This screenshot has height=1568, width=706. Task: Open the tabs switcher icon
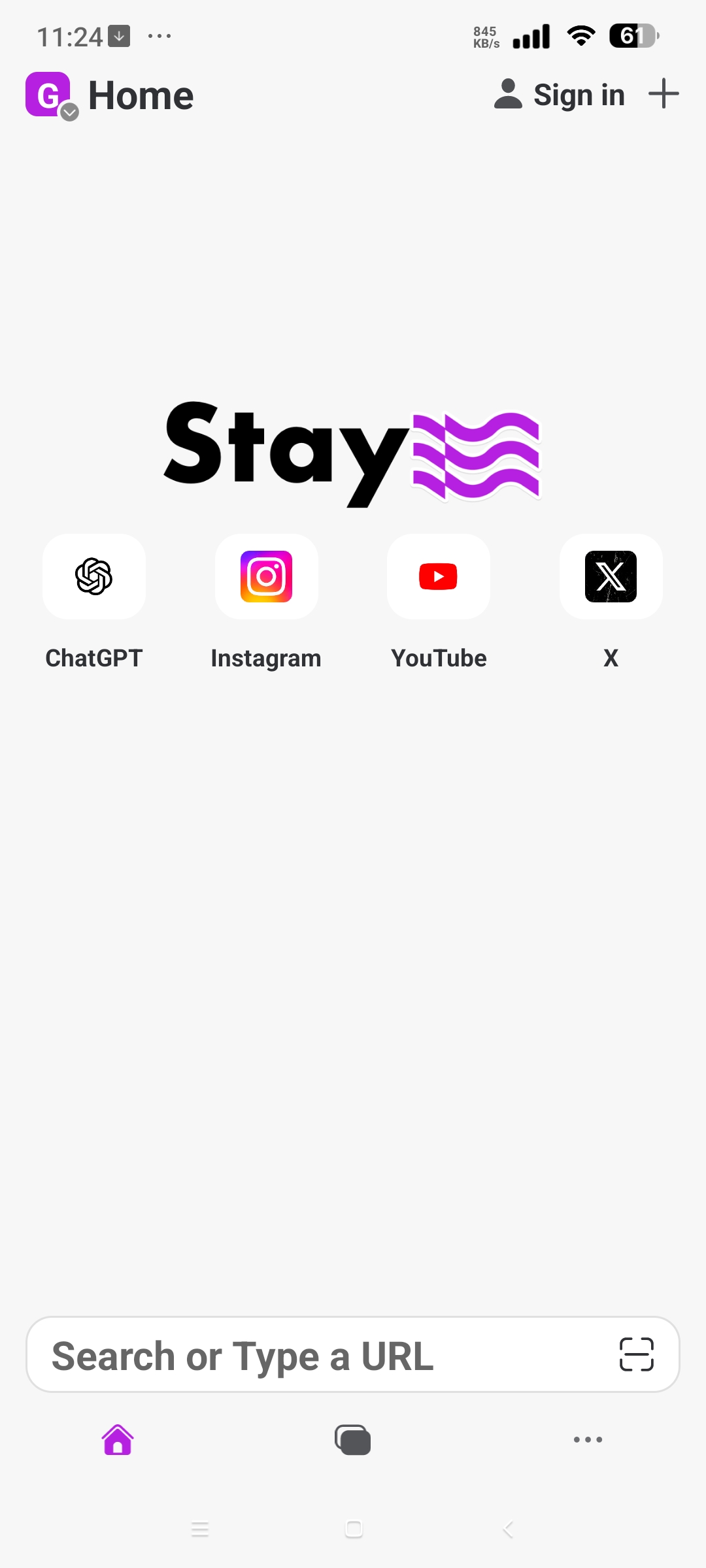353,1440
